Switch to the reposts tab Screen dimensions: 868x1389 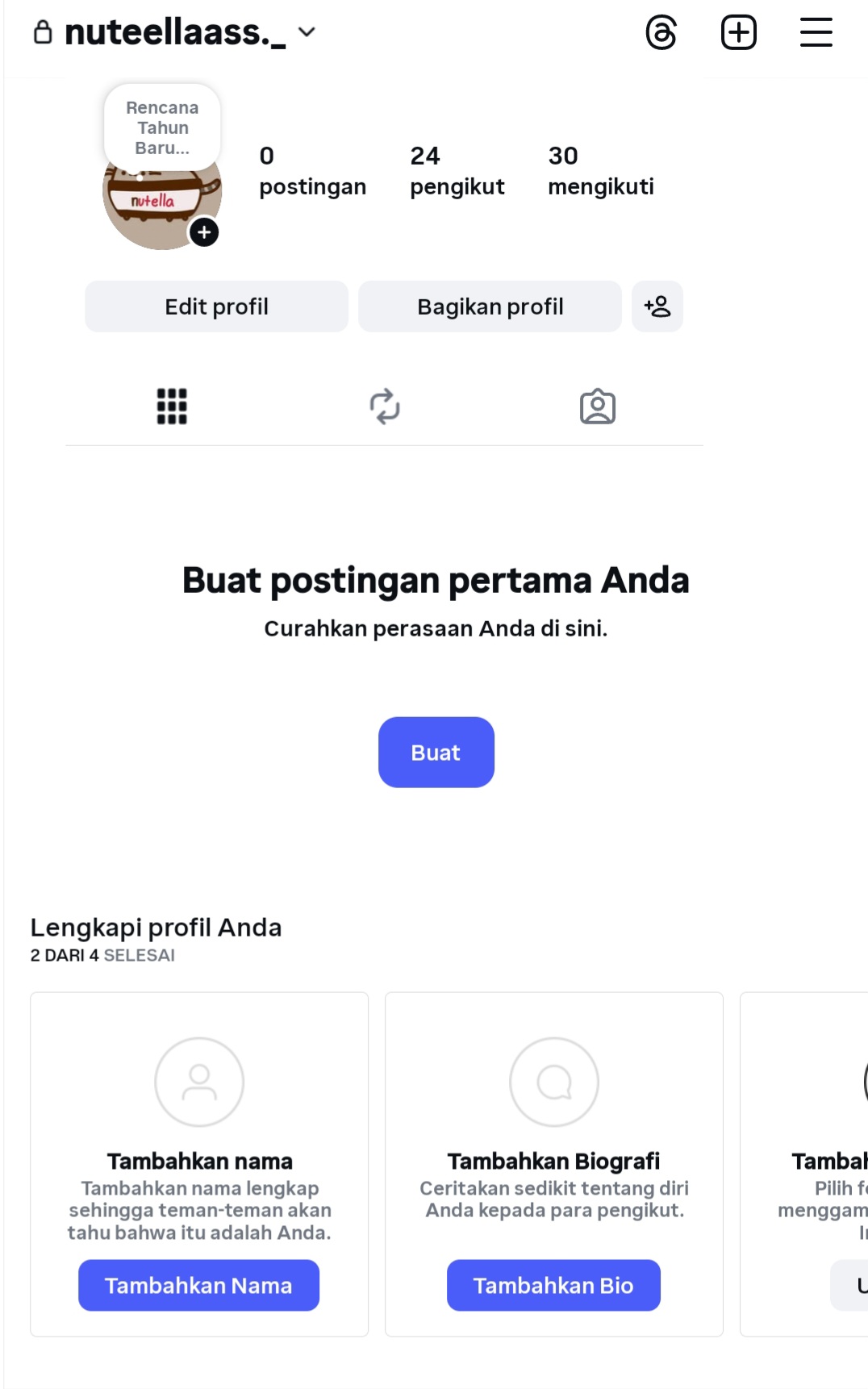click(x=385, y=407)
